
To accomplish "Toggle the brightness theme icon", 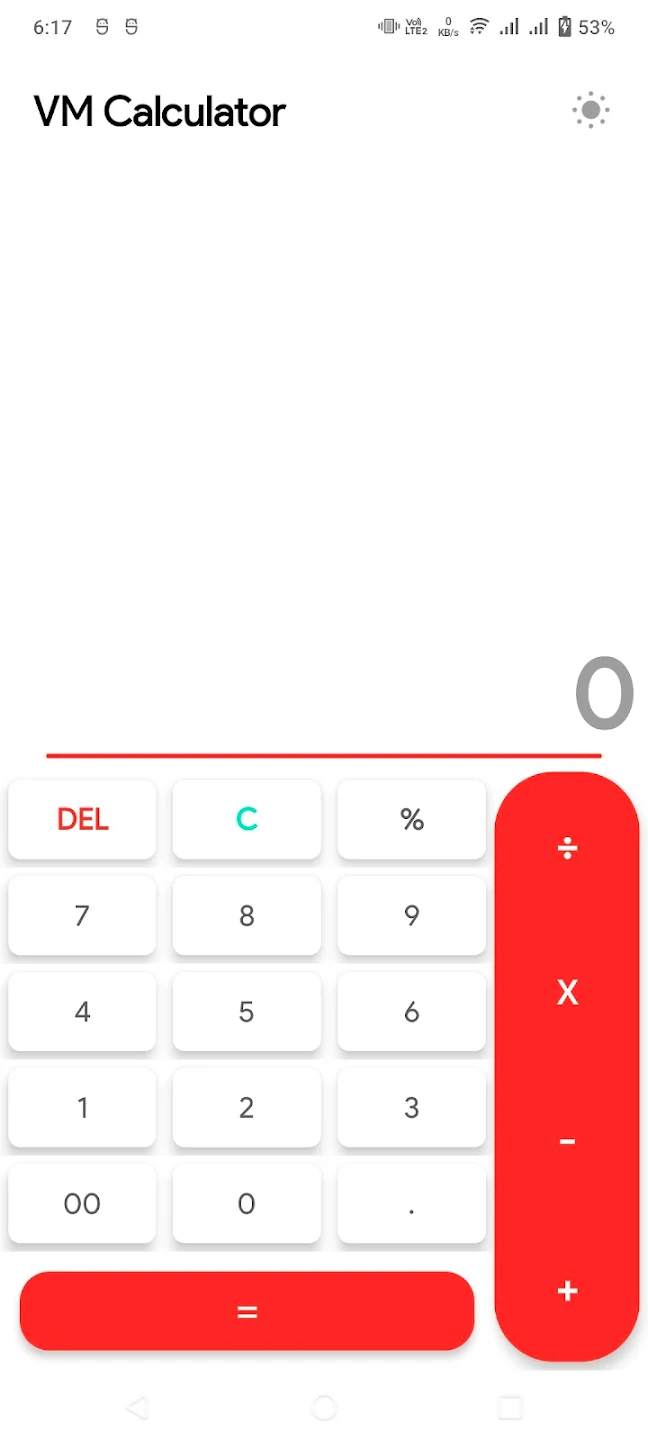I will (x=590, y=111).
